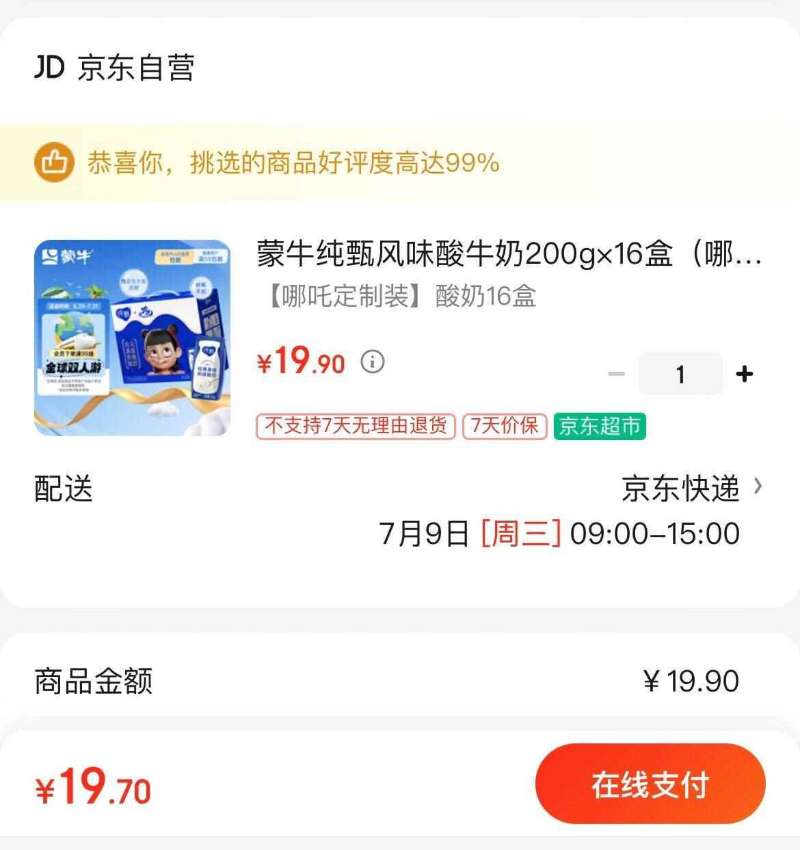This screenshot has height=850, width=800.
Task: Open the price info (i) icon
Action: tap(373, 362)
